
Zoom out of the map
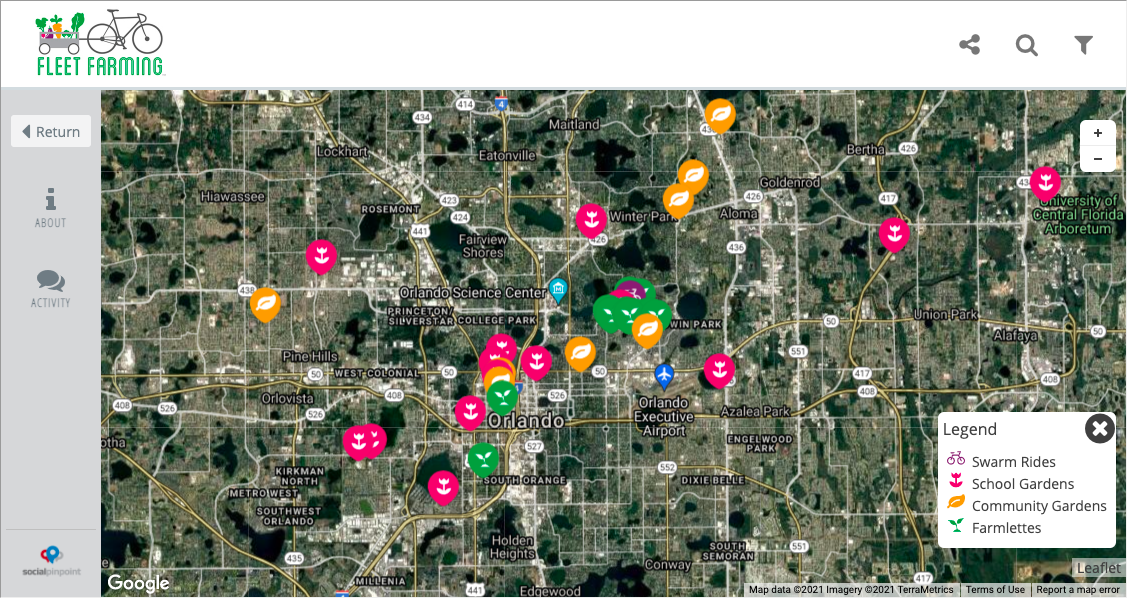(x=1098, y=159)
